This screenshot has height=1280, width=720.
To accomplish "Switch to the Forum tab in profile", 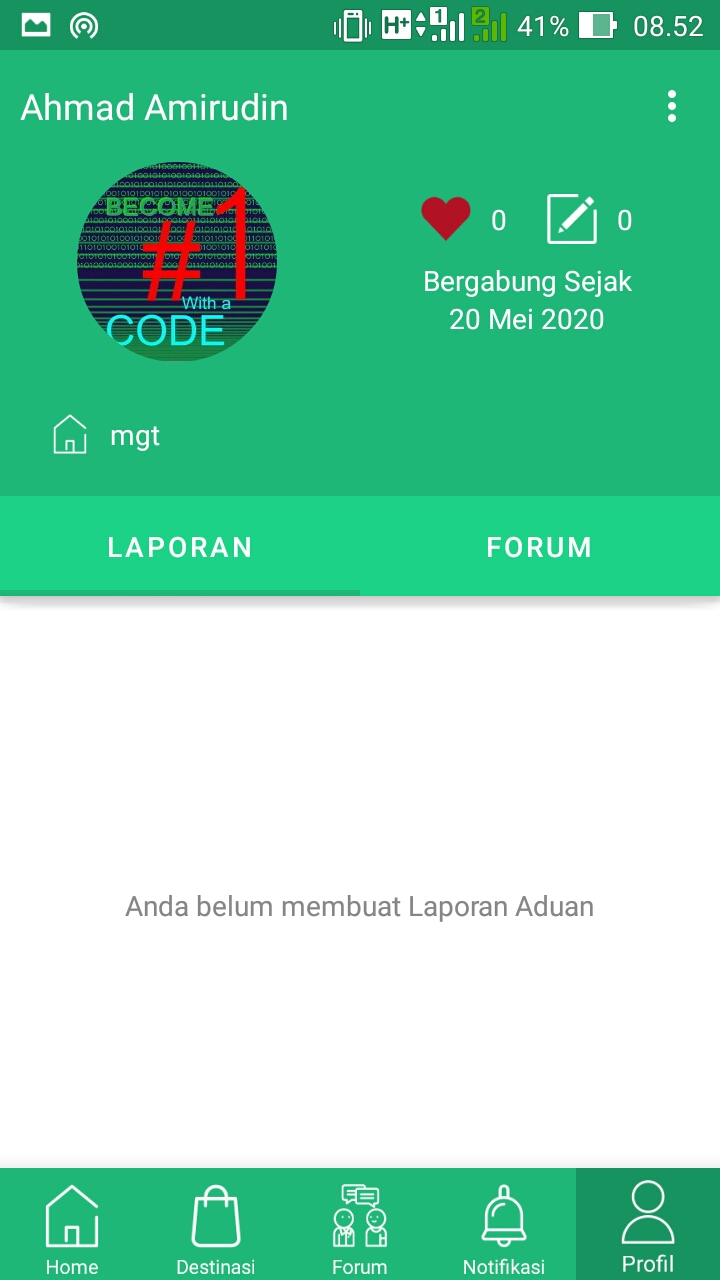I will tap(540, 547).
